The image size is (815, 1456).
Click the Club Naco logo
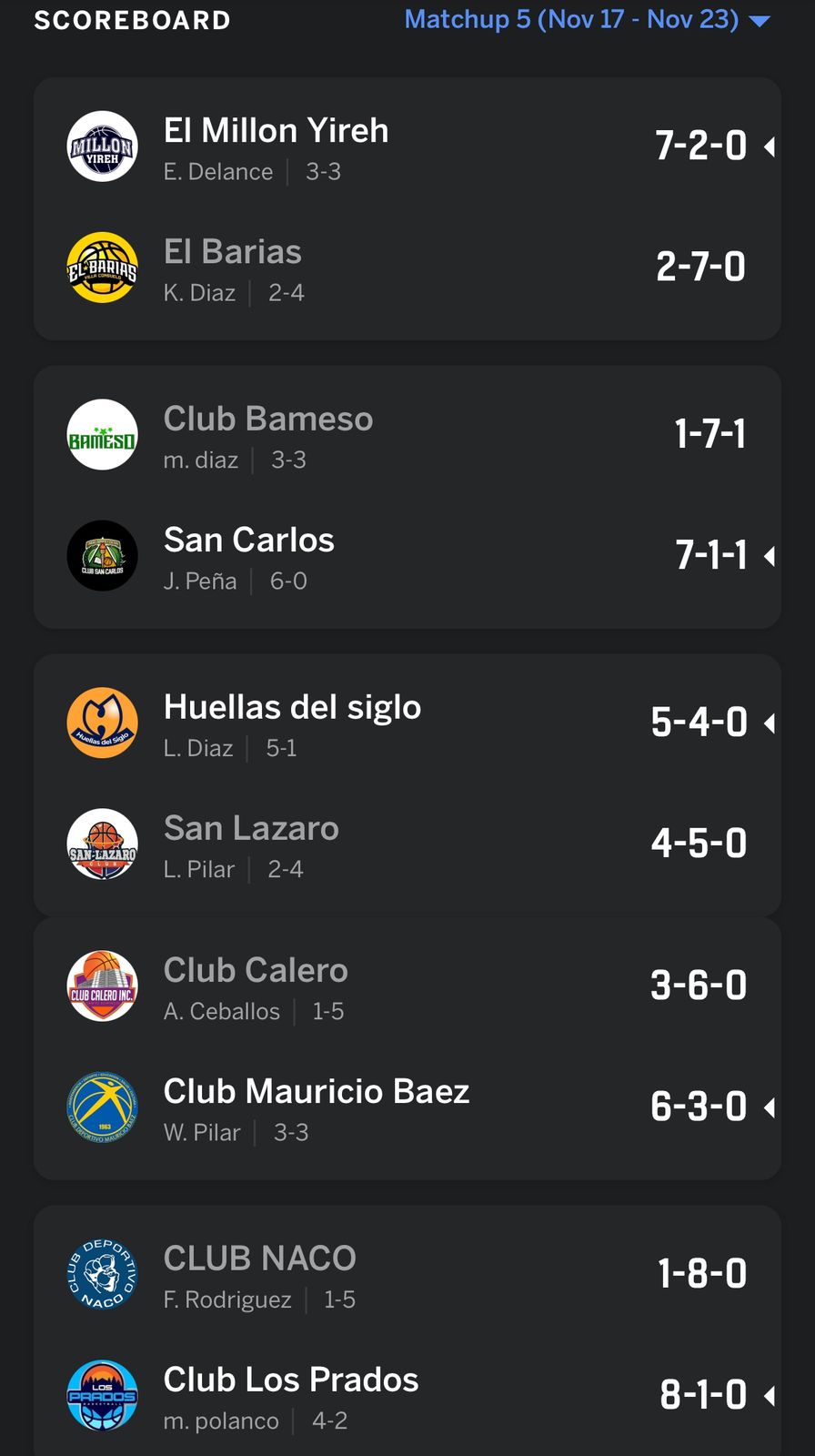[x=102, y=1274]
